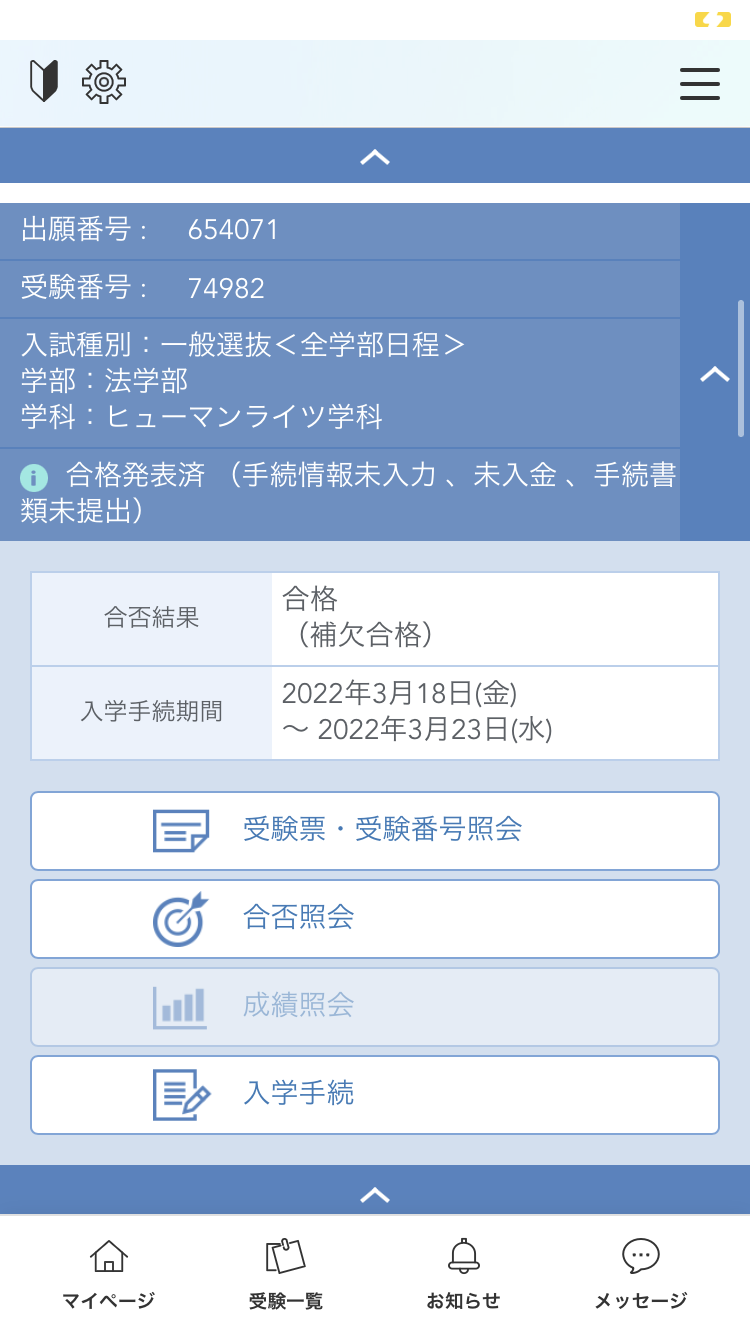Collapse the application details panel chevron
Screen dimensions: 750x1334
pos(714,373)
